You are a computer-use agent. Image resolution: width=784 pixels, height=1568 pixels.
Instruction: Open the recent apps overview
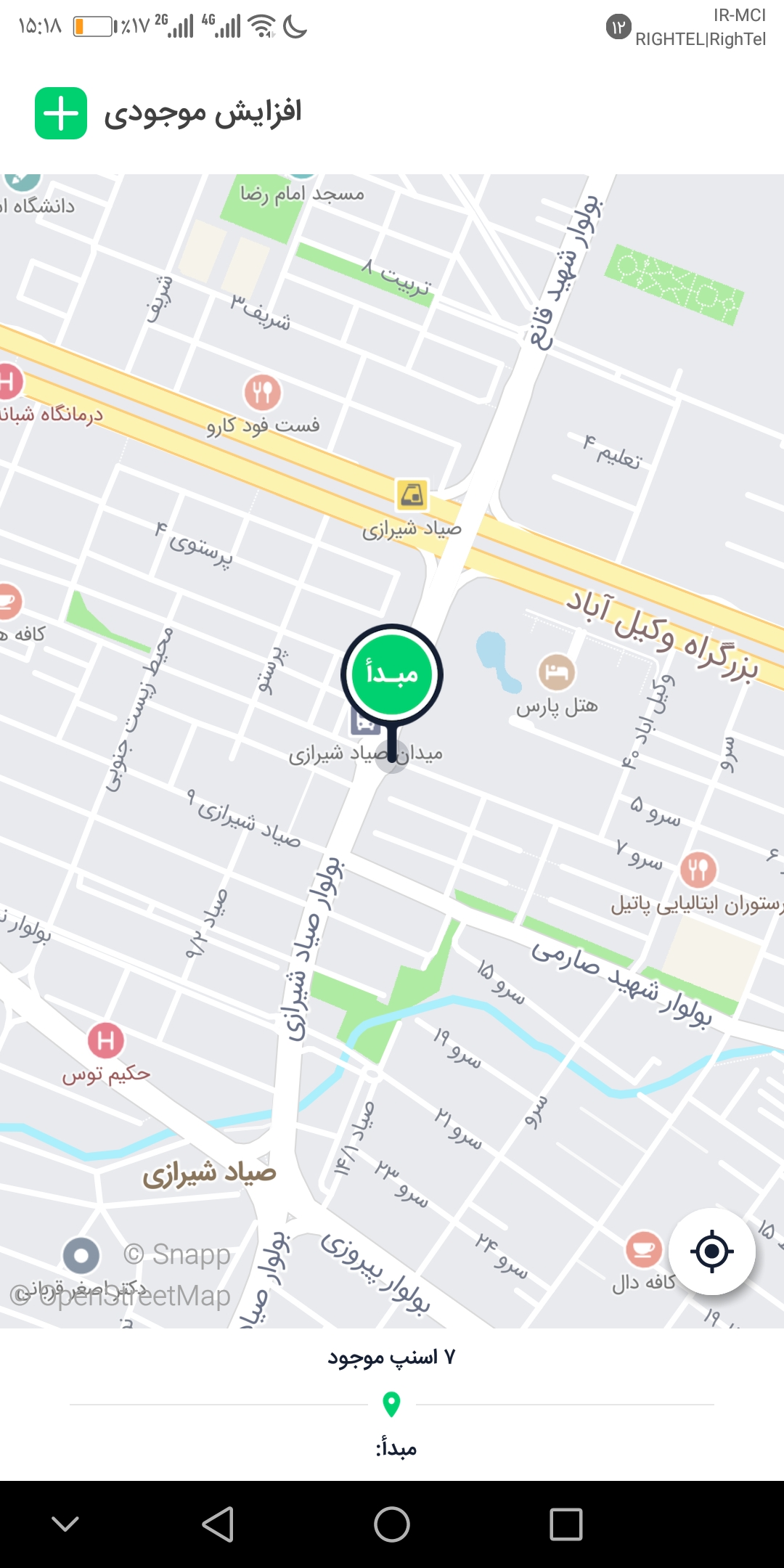click(x=565, y=1524)
